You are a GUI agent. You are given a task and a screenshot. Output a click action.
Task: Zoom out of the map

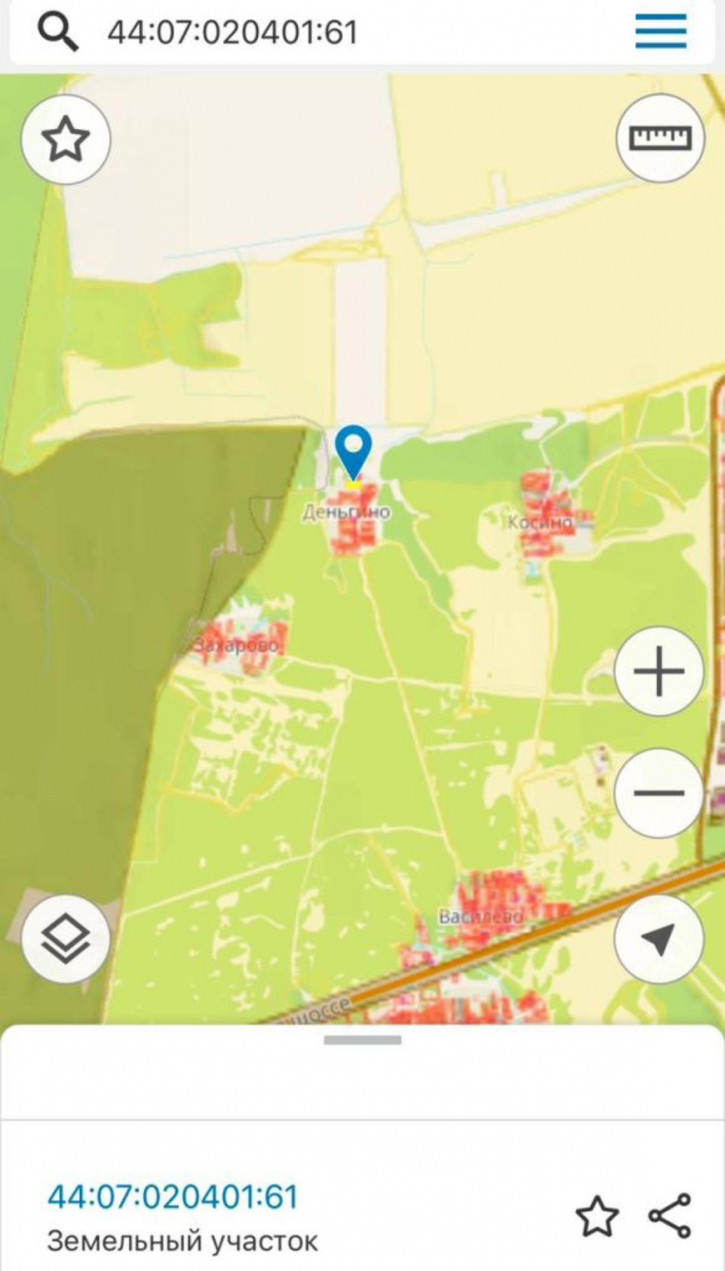(x=659, y=794)
